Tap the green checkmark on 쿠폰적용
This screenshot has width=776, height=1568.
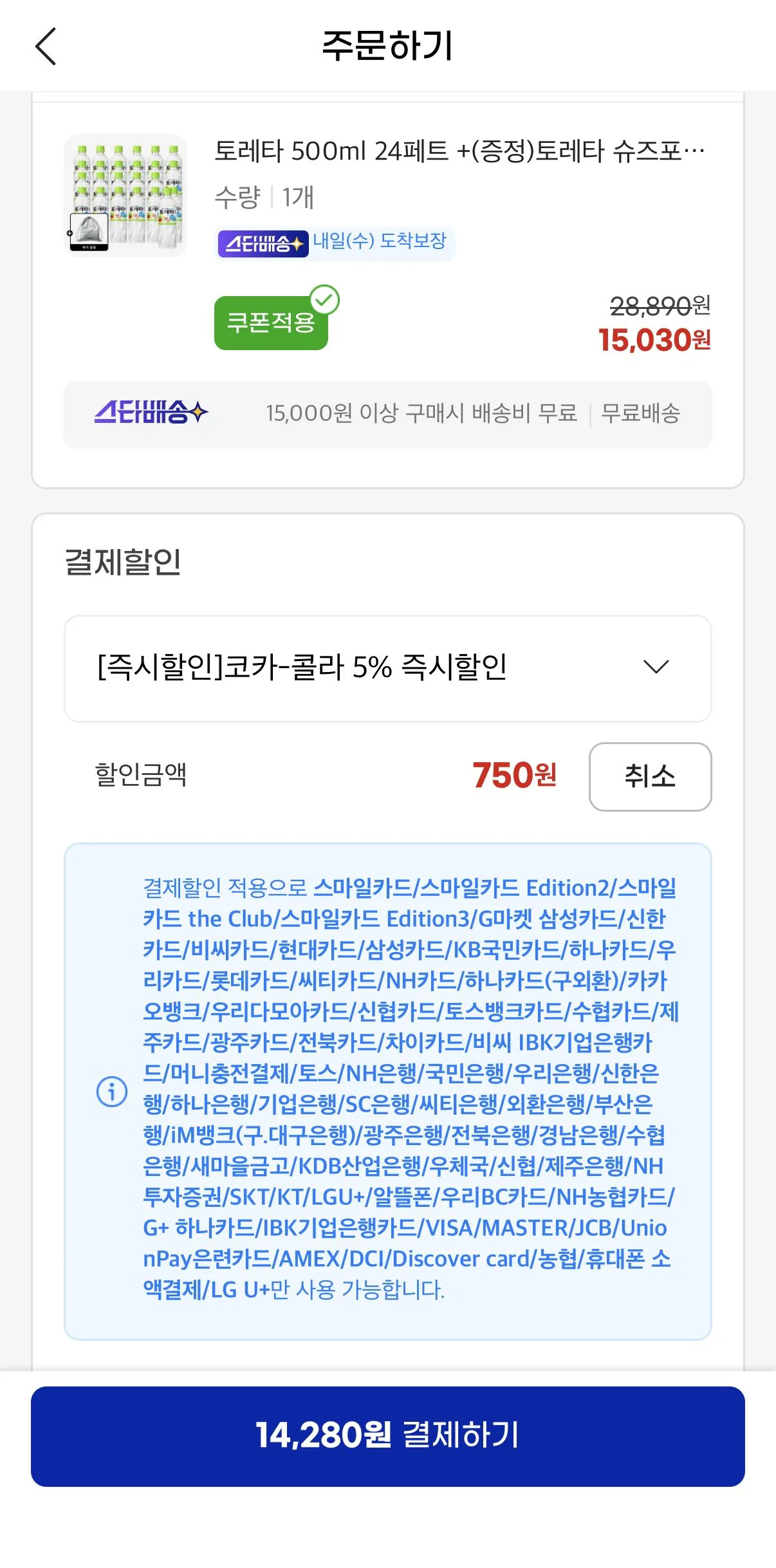click(325, 297)
